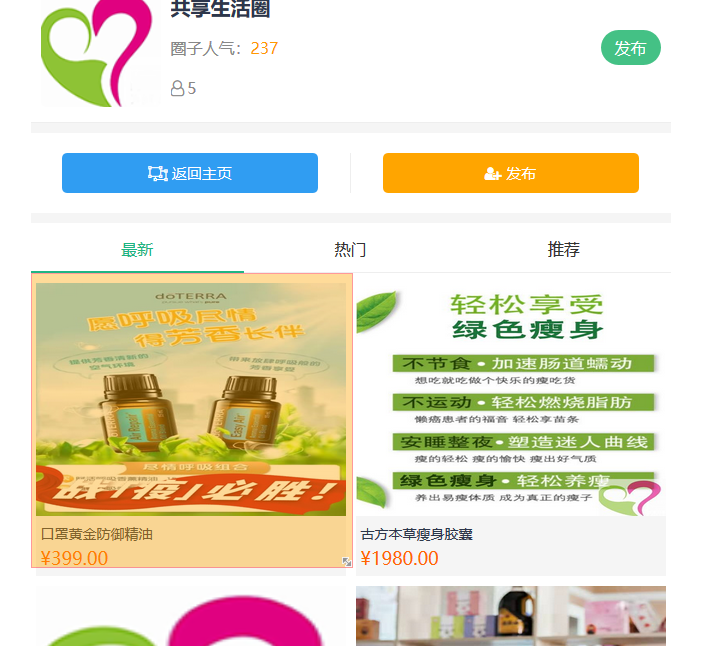
Task: Switch to the 推荐 tab
Action: pos(563,250)
